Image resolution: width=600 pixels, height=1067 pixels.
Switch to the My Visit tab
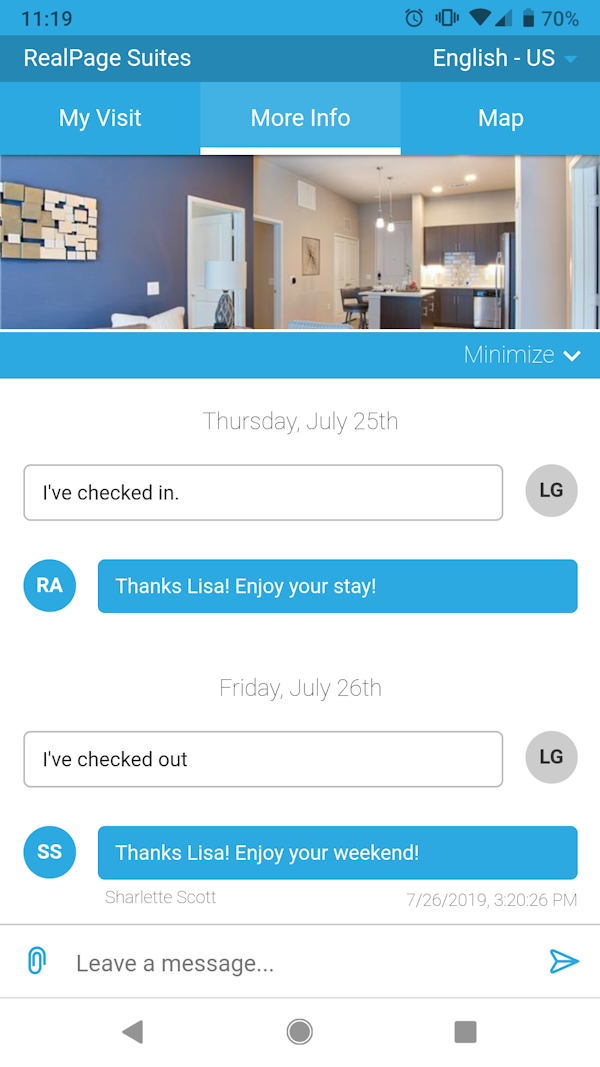pyautogui.click(x=100, y=118)
